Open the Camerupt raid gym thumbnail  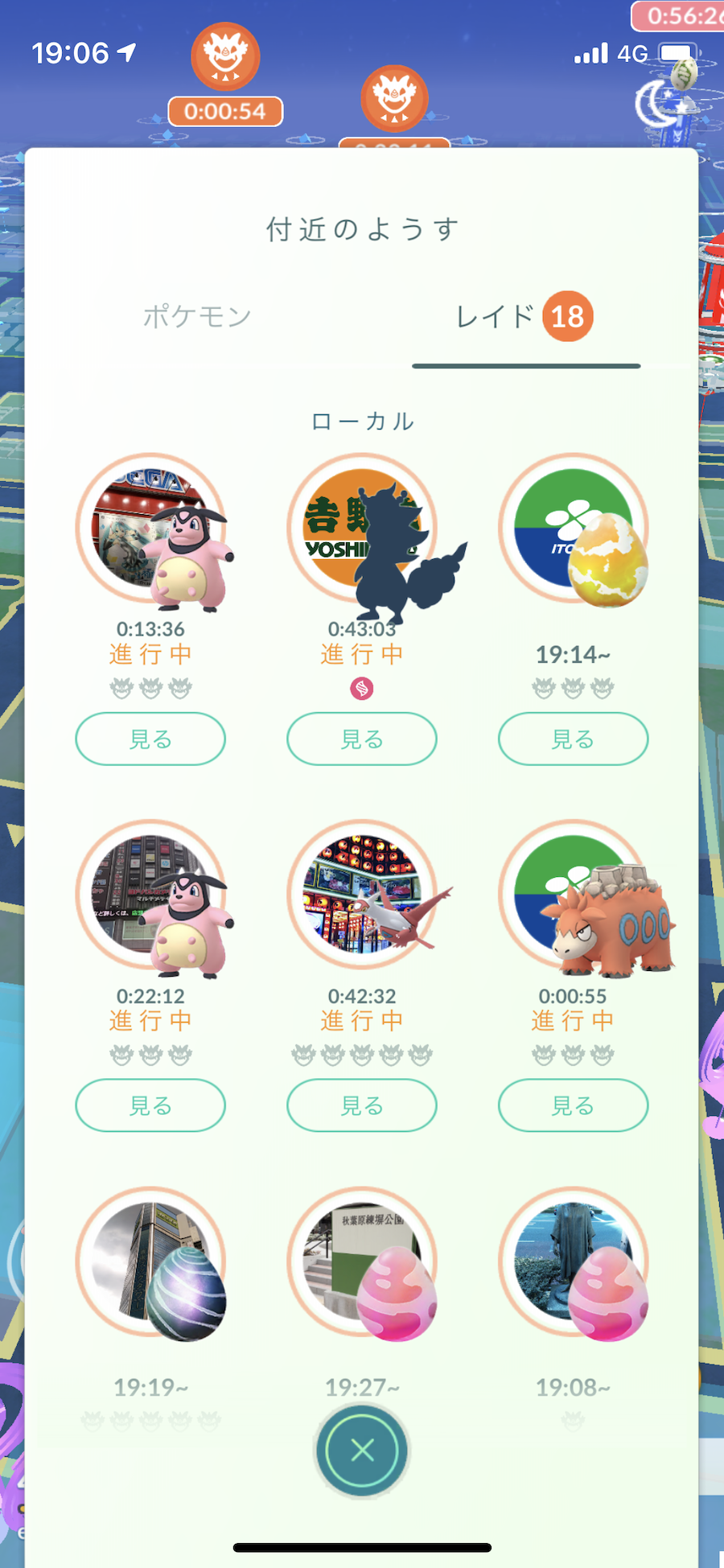click(x=573, y=895)
